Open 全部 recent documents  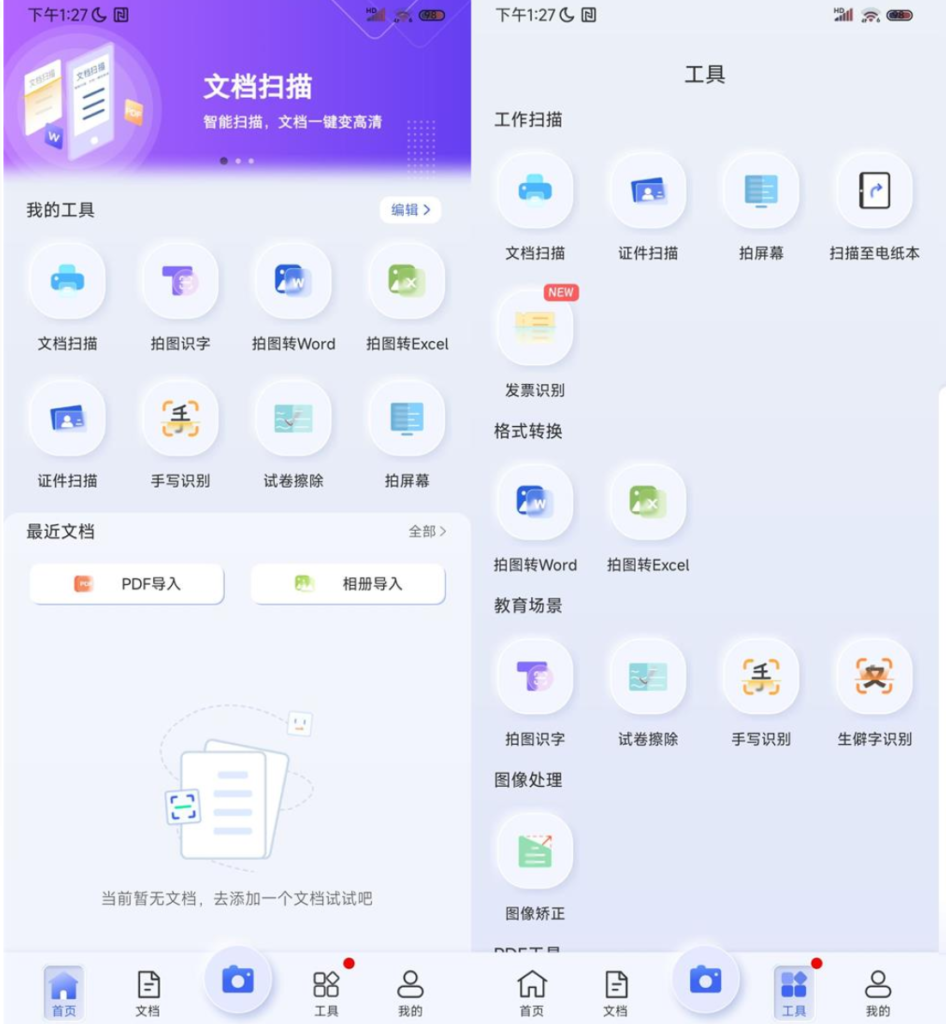click(427, 532)
